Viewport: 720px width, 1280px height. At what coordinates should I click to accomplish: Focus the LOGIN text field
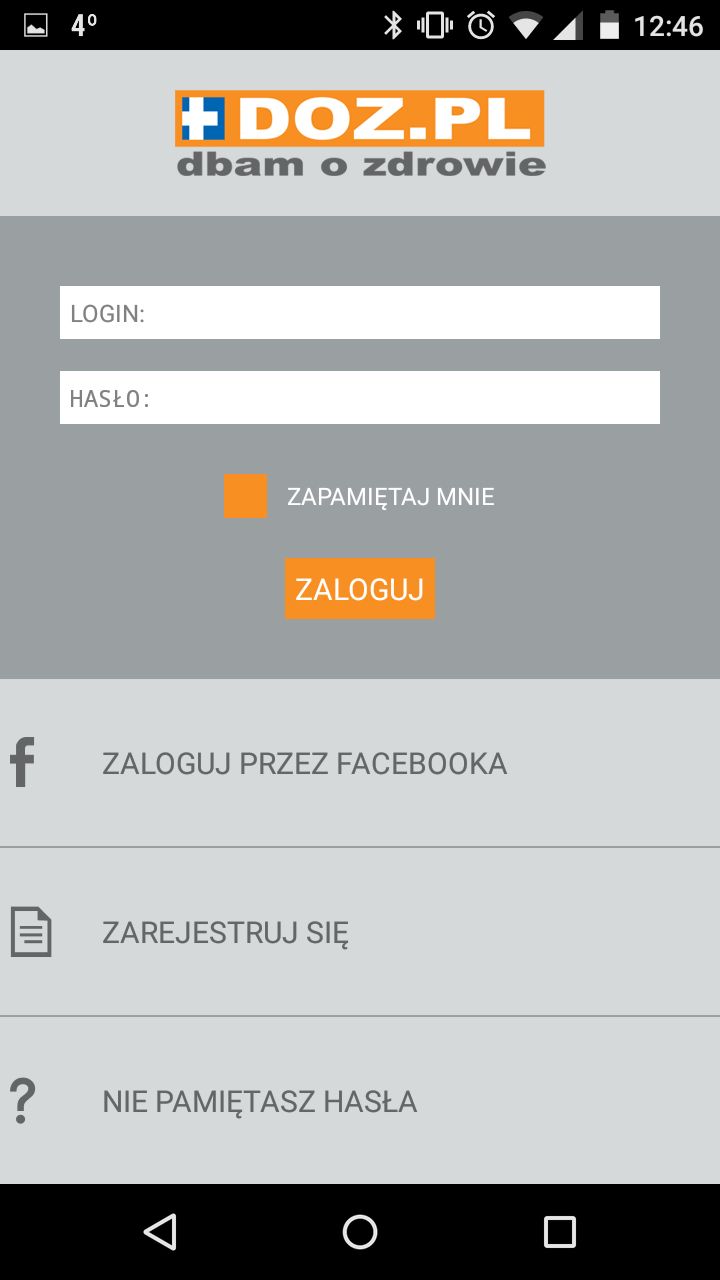360,313
